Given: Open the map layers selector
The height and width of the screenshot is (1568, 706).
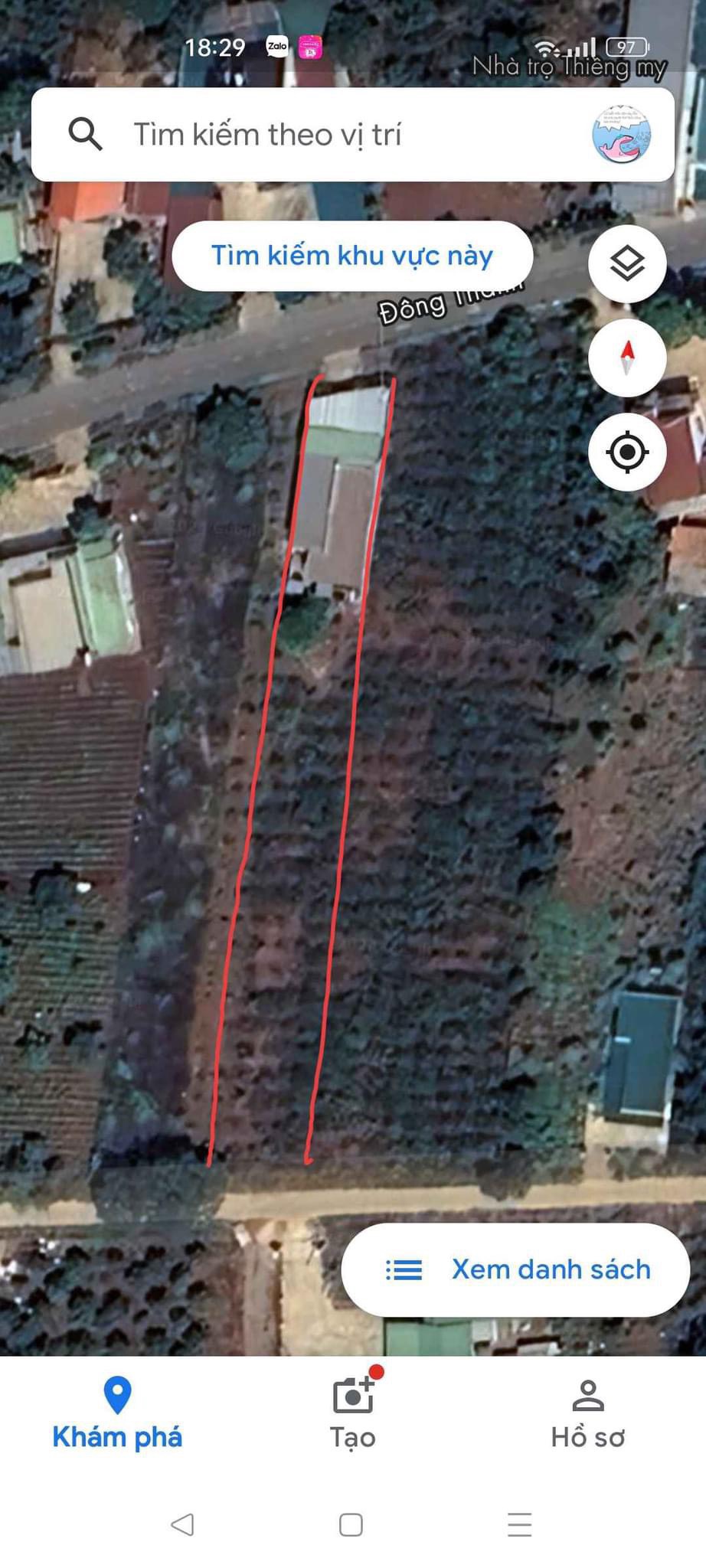Looking at the screenshot, I should coord(627,264).
